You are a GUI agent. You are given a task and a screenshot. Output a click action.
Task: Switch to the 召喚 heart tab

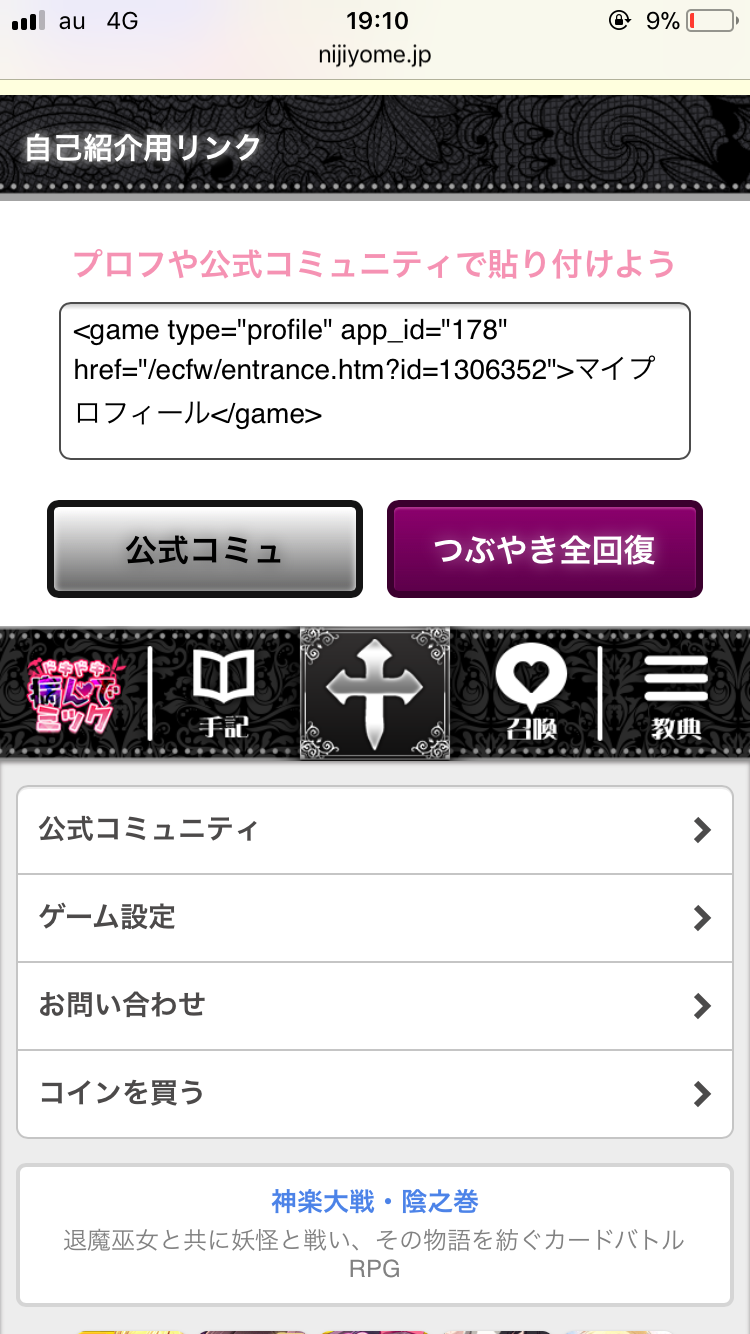pos(531,692)
